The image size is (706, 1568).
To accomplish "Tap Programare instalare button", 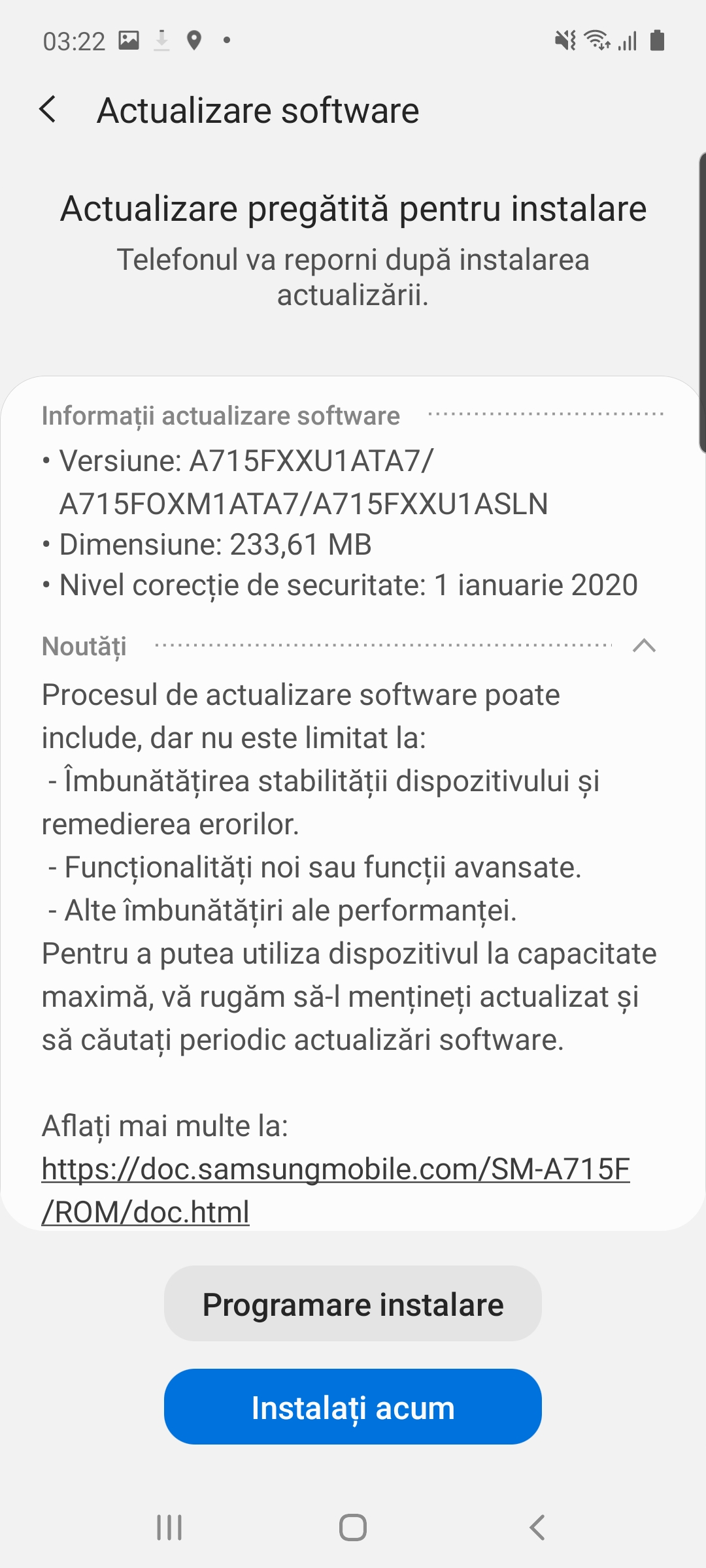I will (x=353, y=1304).
